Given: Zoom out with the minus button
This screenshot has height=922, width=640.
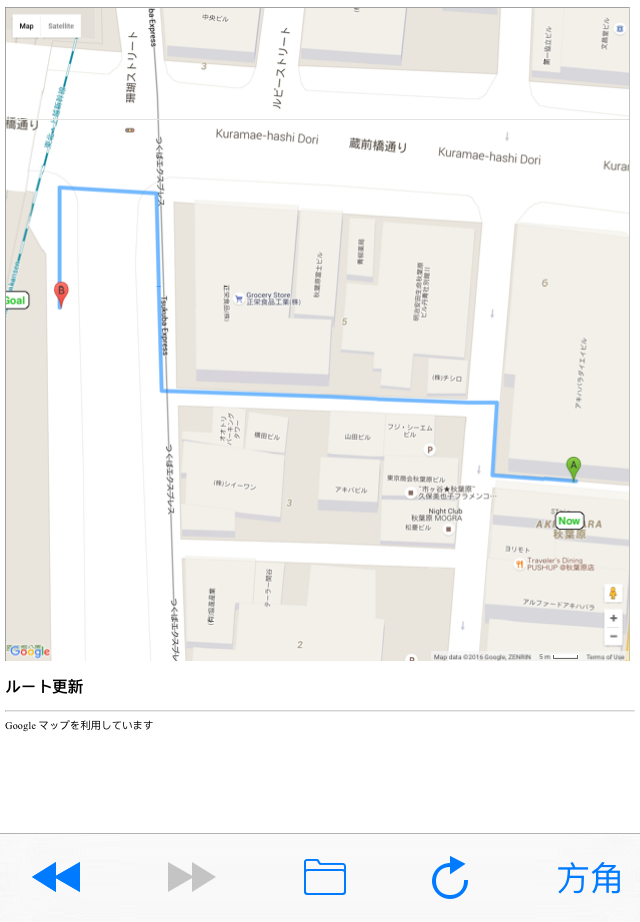Looking at the screenshot, I should [613, 636].
